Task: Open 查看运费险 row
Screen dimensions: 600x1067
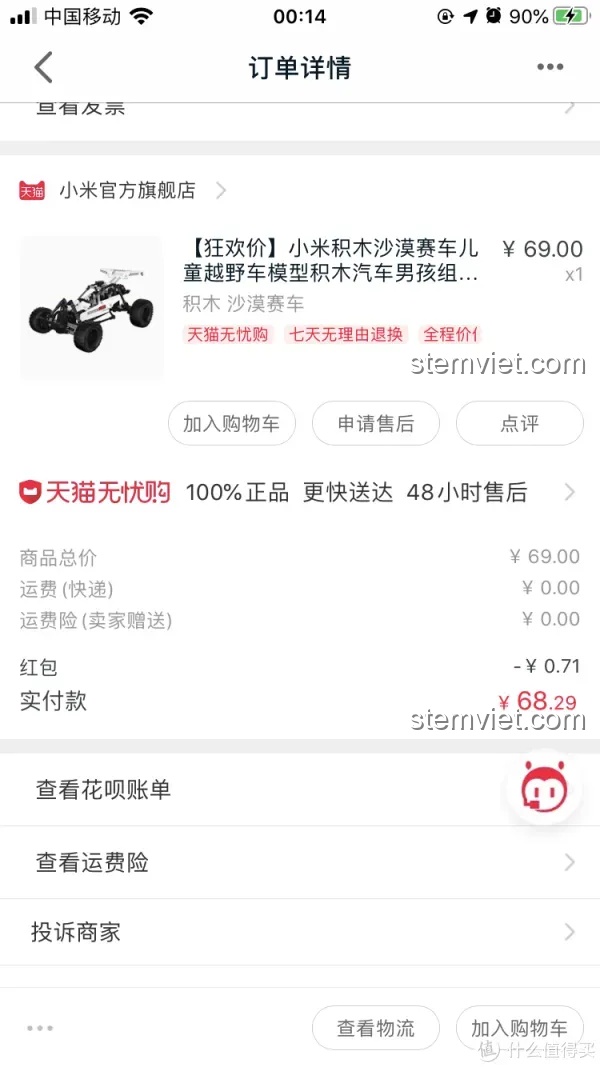Action: 300,862
